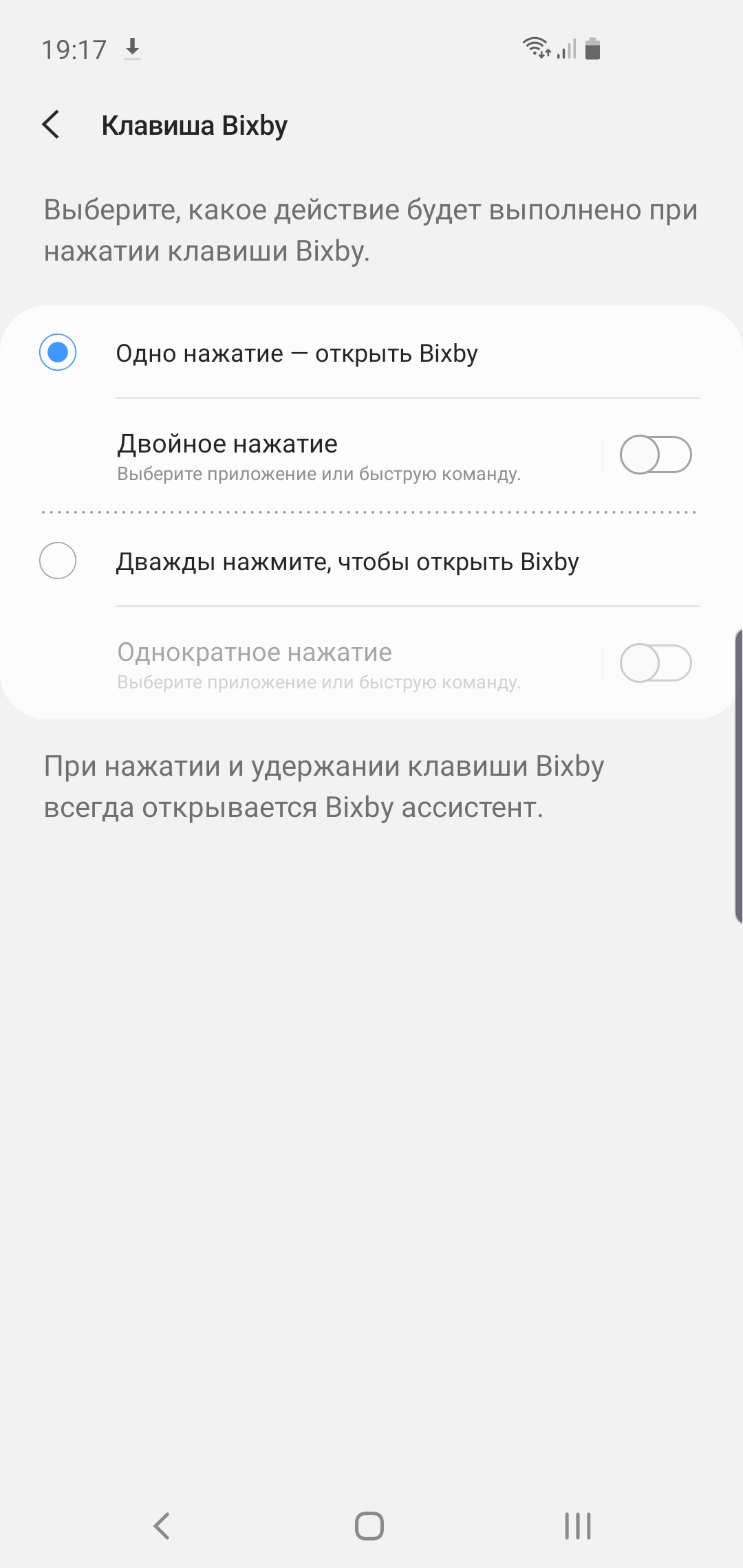This screenshot has width=743, height=1568.
Task: Open recent apps from navigation bar
Action: (x=577, y=1525)
